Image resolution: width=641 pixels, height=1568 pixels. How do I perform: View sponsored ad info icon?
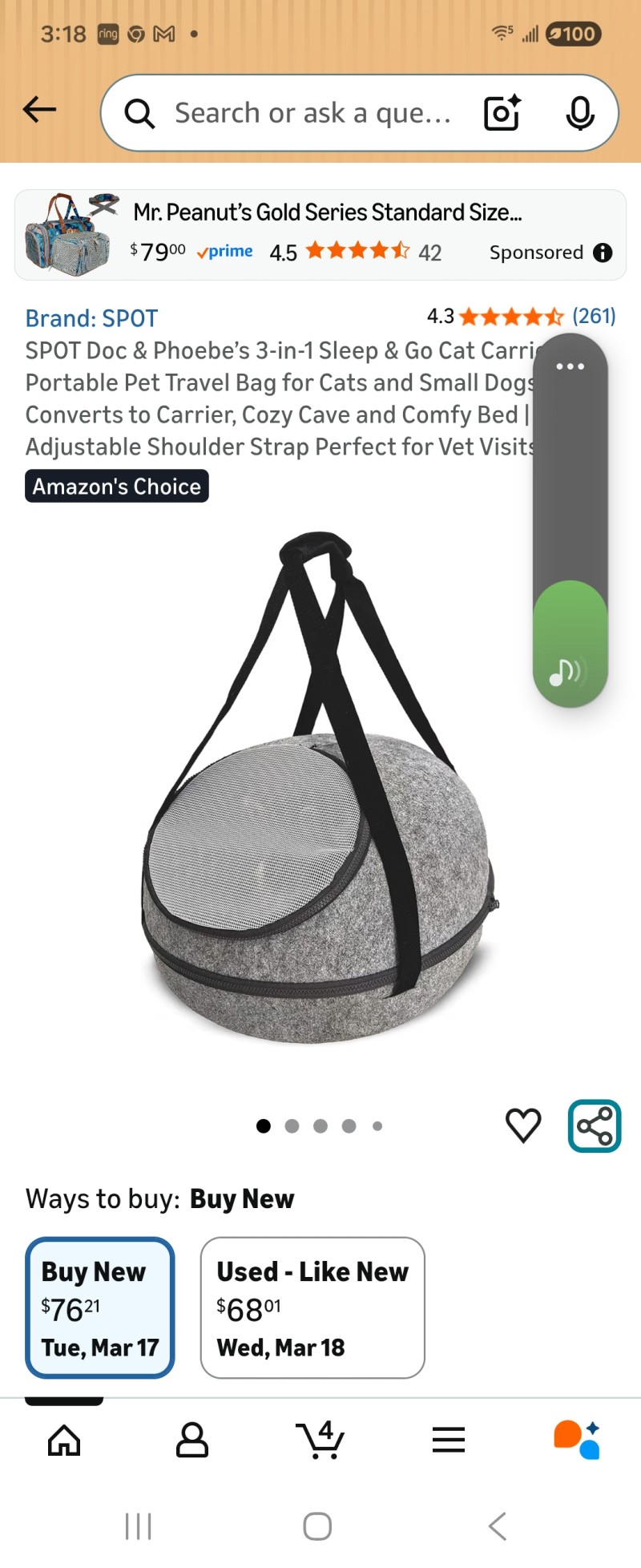[603, 253]
